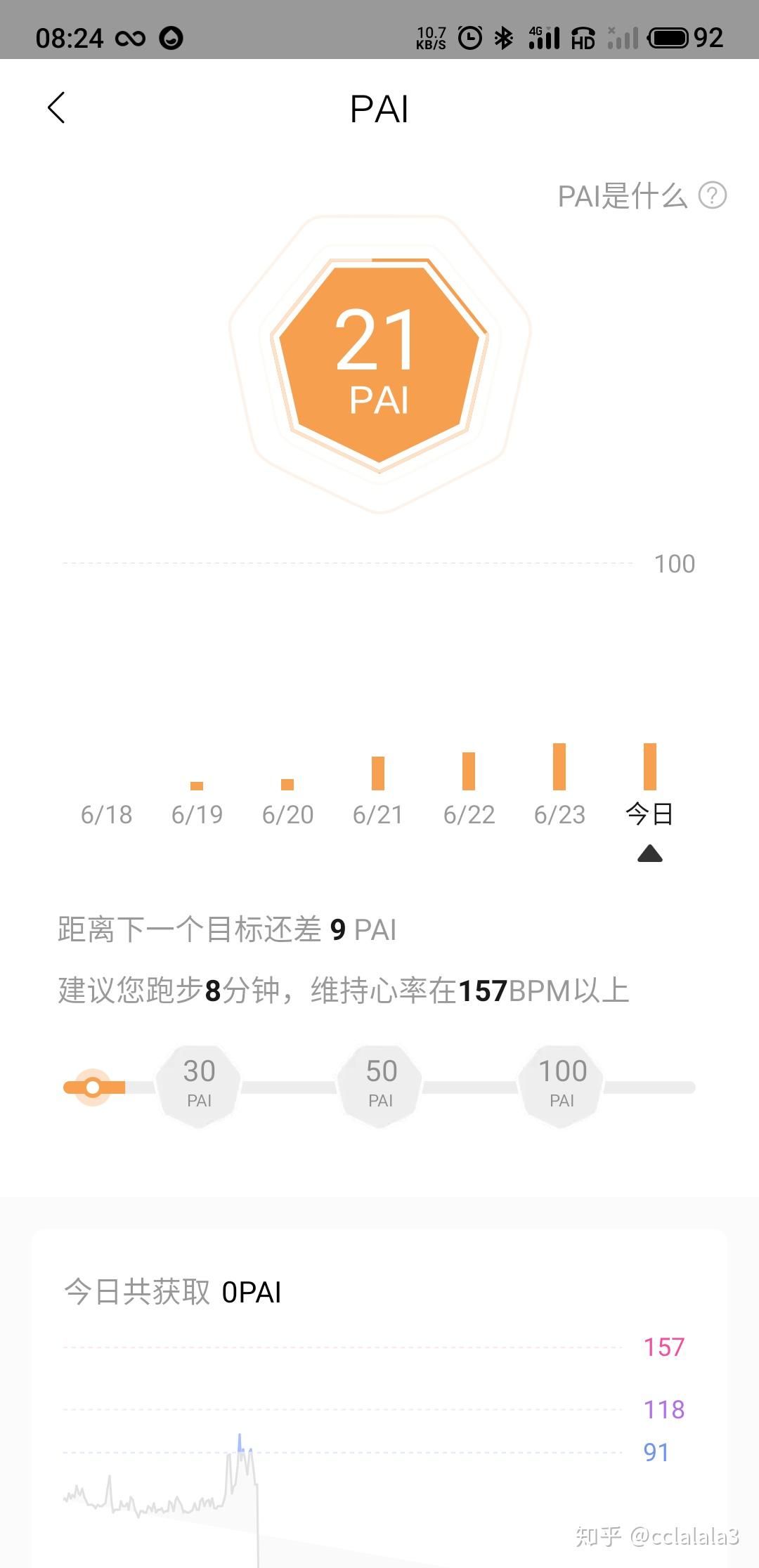This screenshot has height=1568, width=759.
Task: Open the "PAI是什么" help link
Action: [642, 196]
